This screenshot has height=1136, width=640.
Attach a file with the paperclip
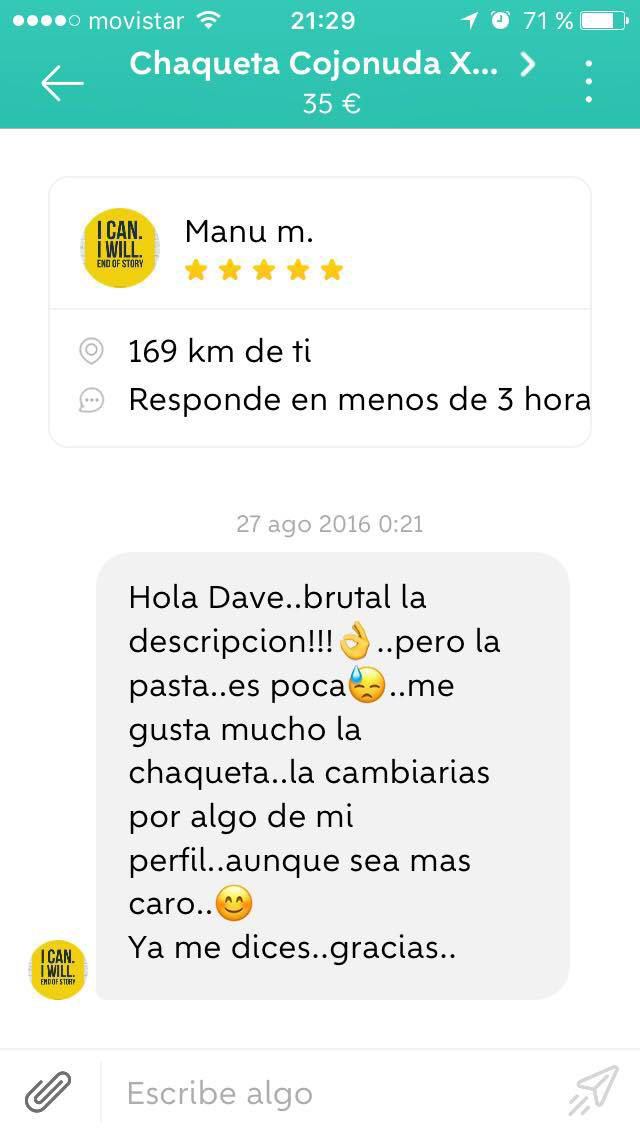(49, 1092)
